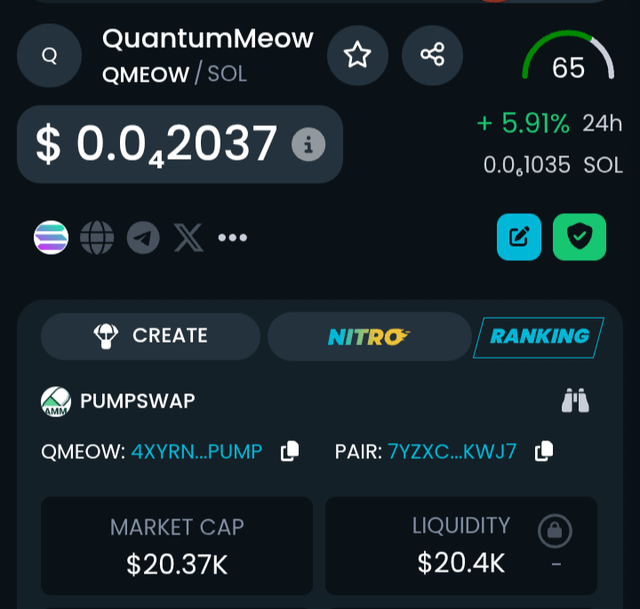Open the green shield audit button
This screenshot has width=640, height=609.
coord(579,237)
